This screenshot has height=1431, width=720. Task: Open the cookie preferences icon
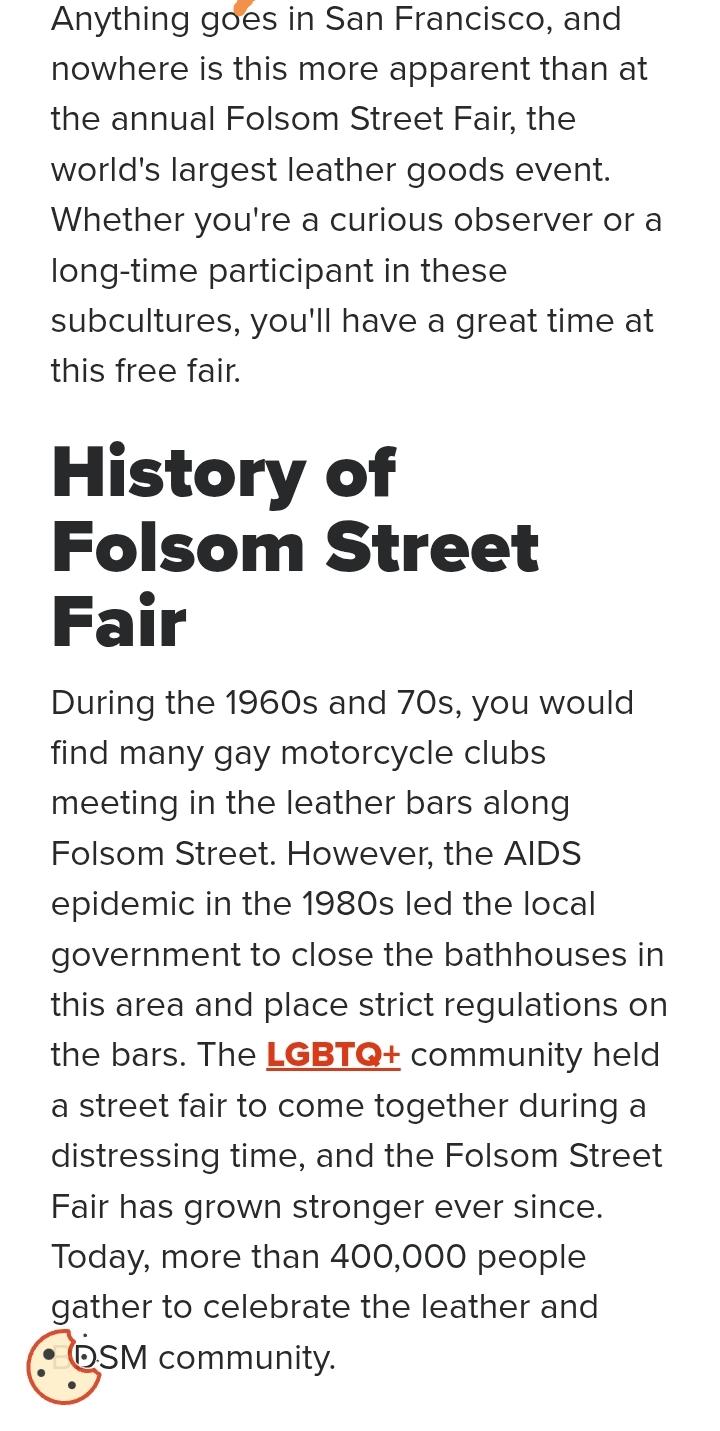(x=63, y=1366)
